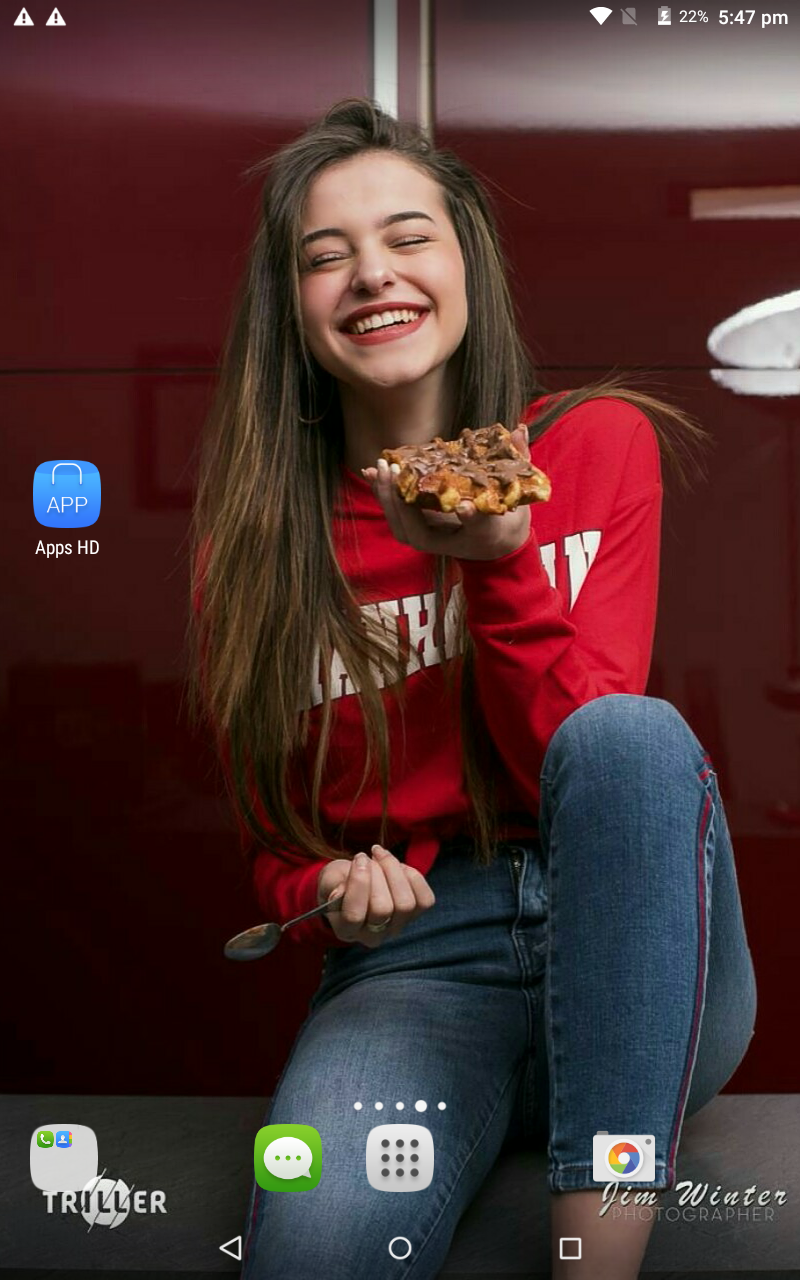Show recent apps
The width and height of the screenshot is (800, 1280).
coord(570,1247)
